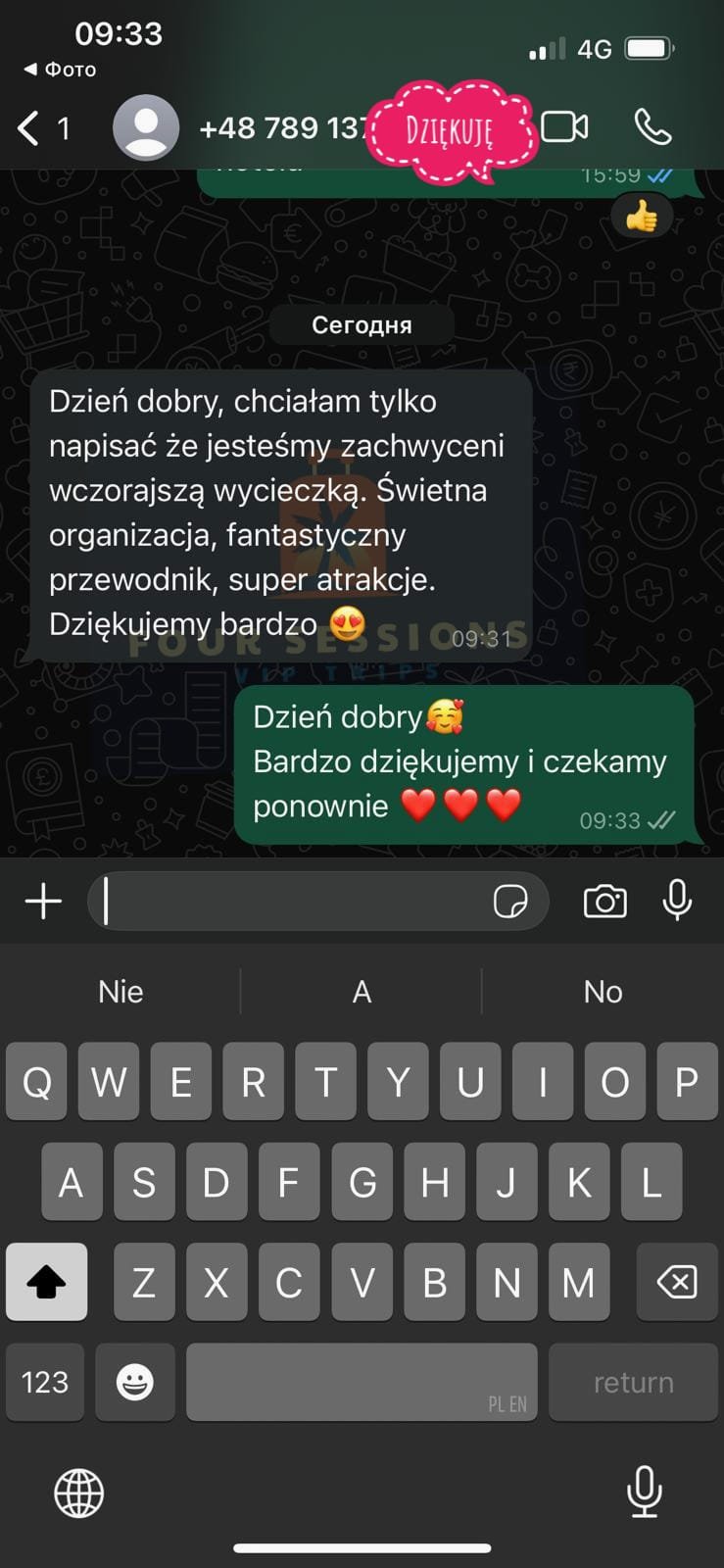Change keyboard language with the globe key
This screenshot has width=724, height=1568.
pyautogui.click(x=78, y=1494)
